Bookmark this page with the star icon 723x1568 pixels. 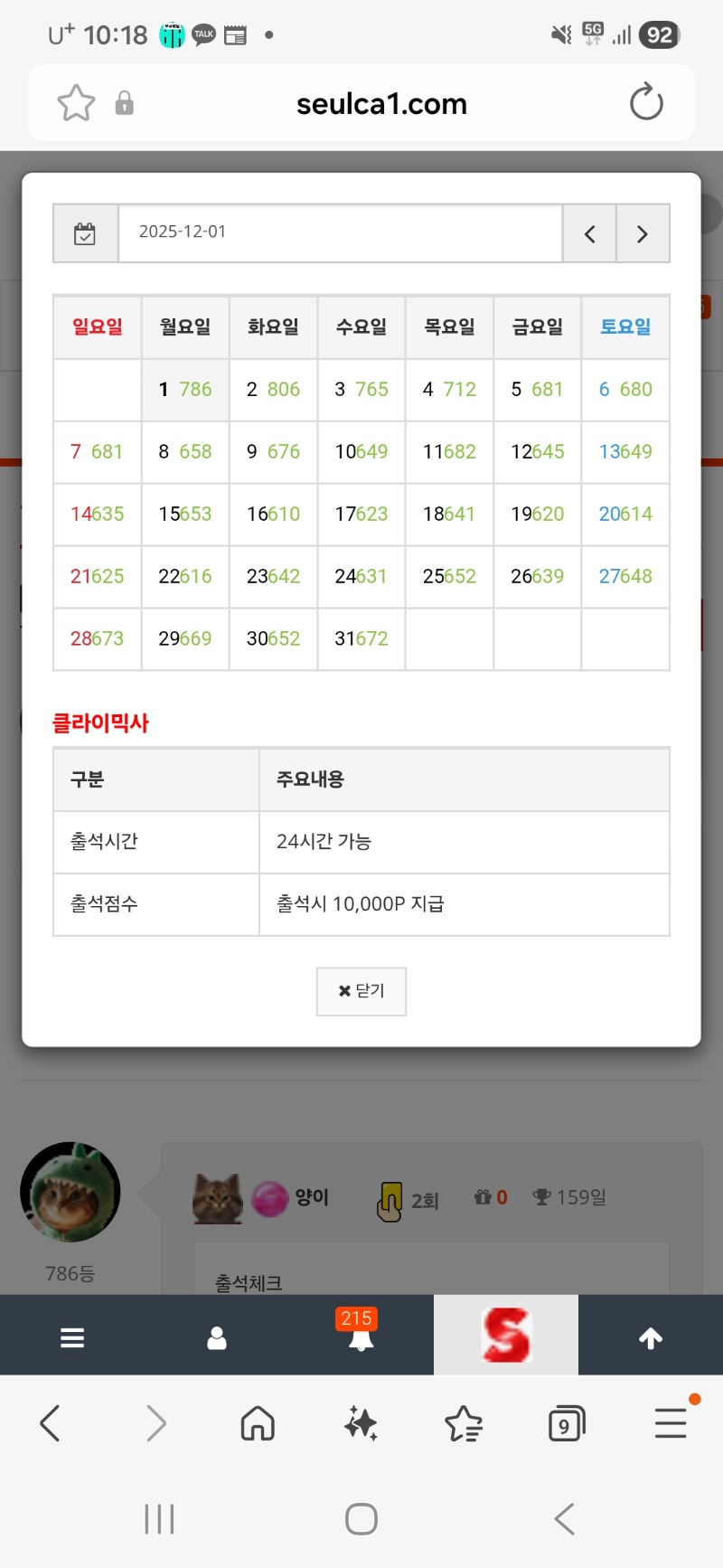pos(76,103)
